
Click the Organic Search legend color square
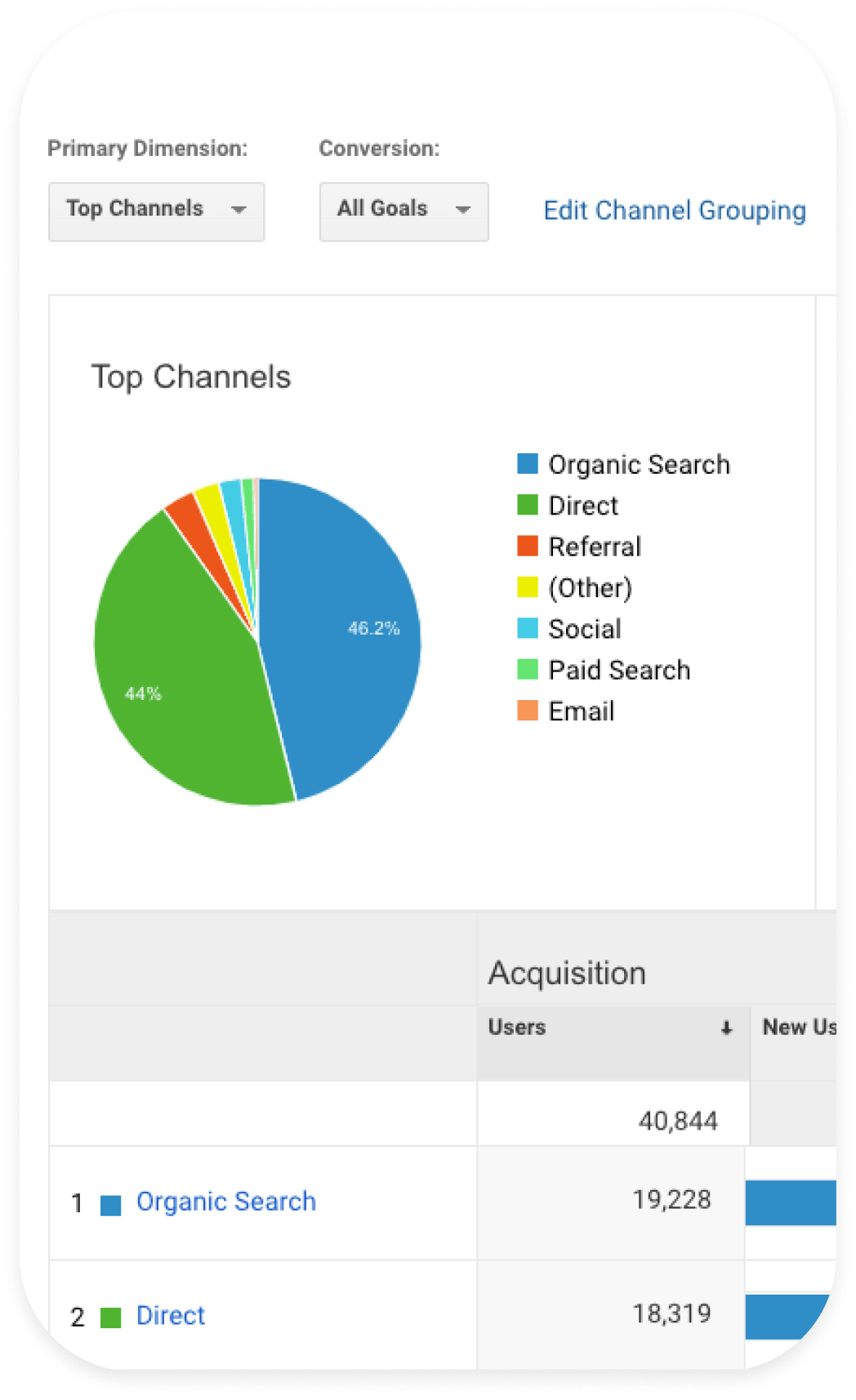tap(527, 464)
